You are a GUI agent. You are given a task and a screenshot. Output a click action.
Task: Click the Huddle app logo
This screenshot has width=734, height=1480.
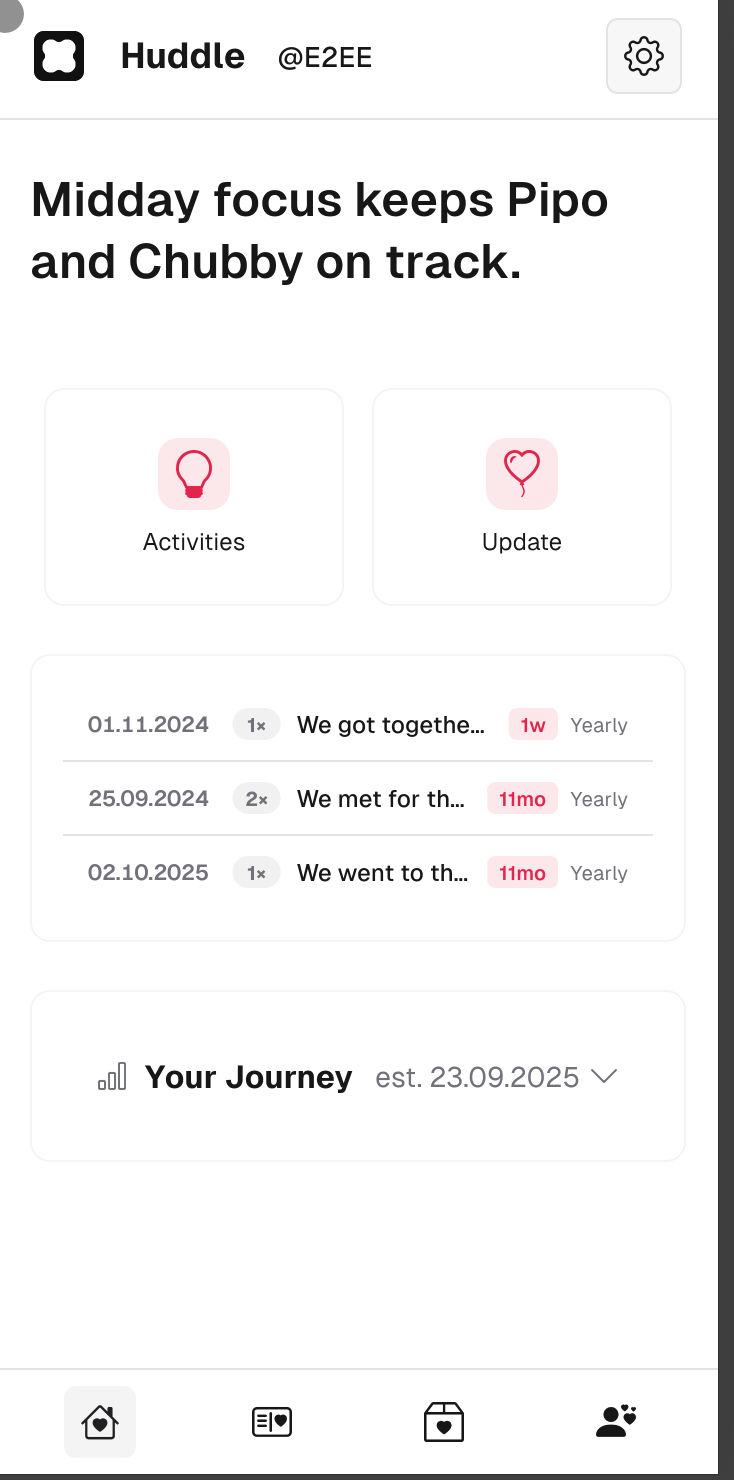tap(59, 56)
